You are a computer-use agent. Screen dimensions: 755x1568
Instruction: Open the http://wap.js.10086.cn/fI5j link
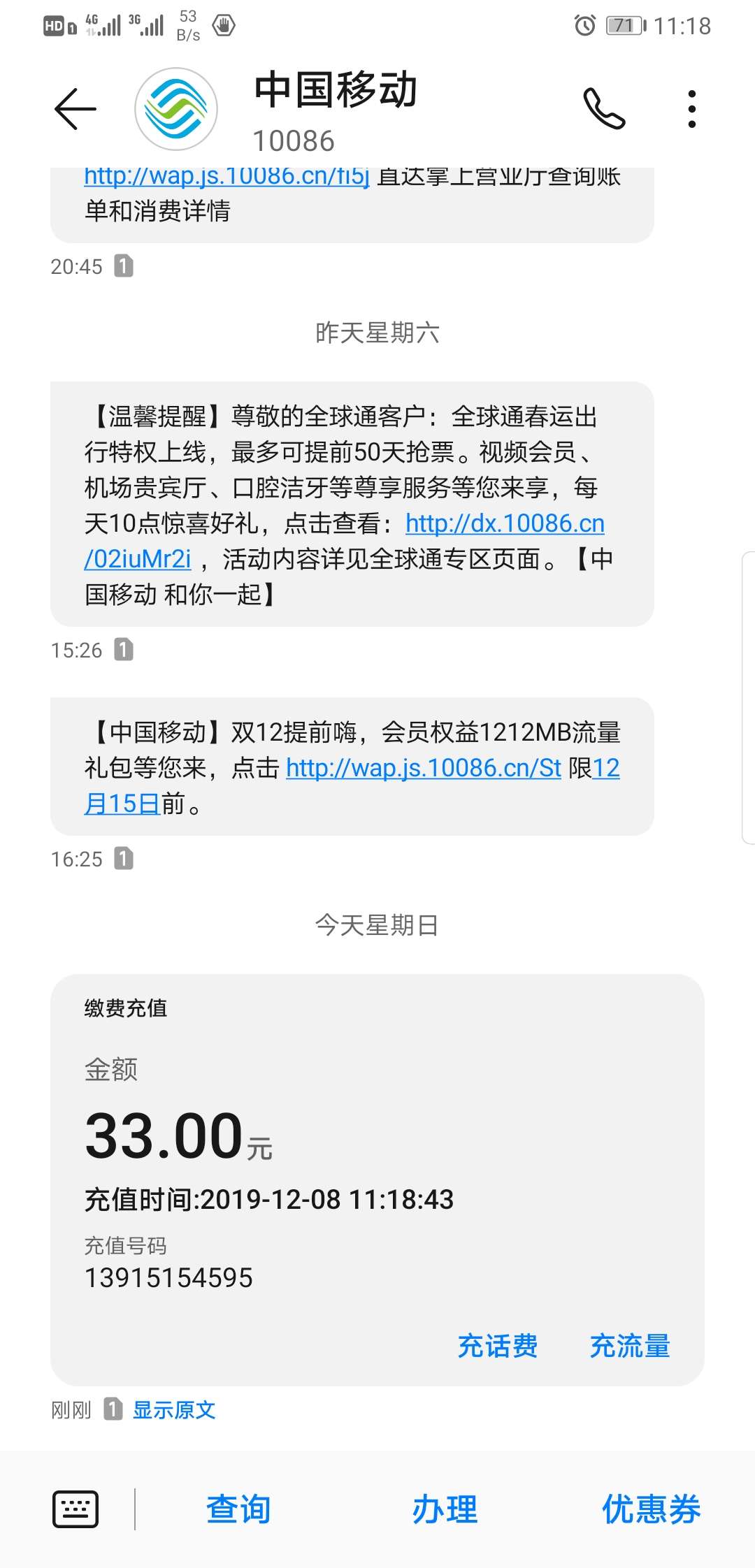tap(226, 176)
